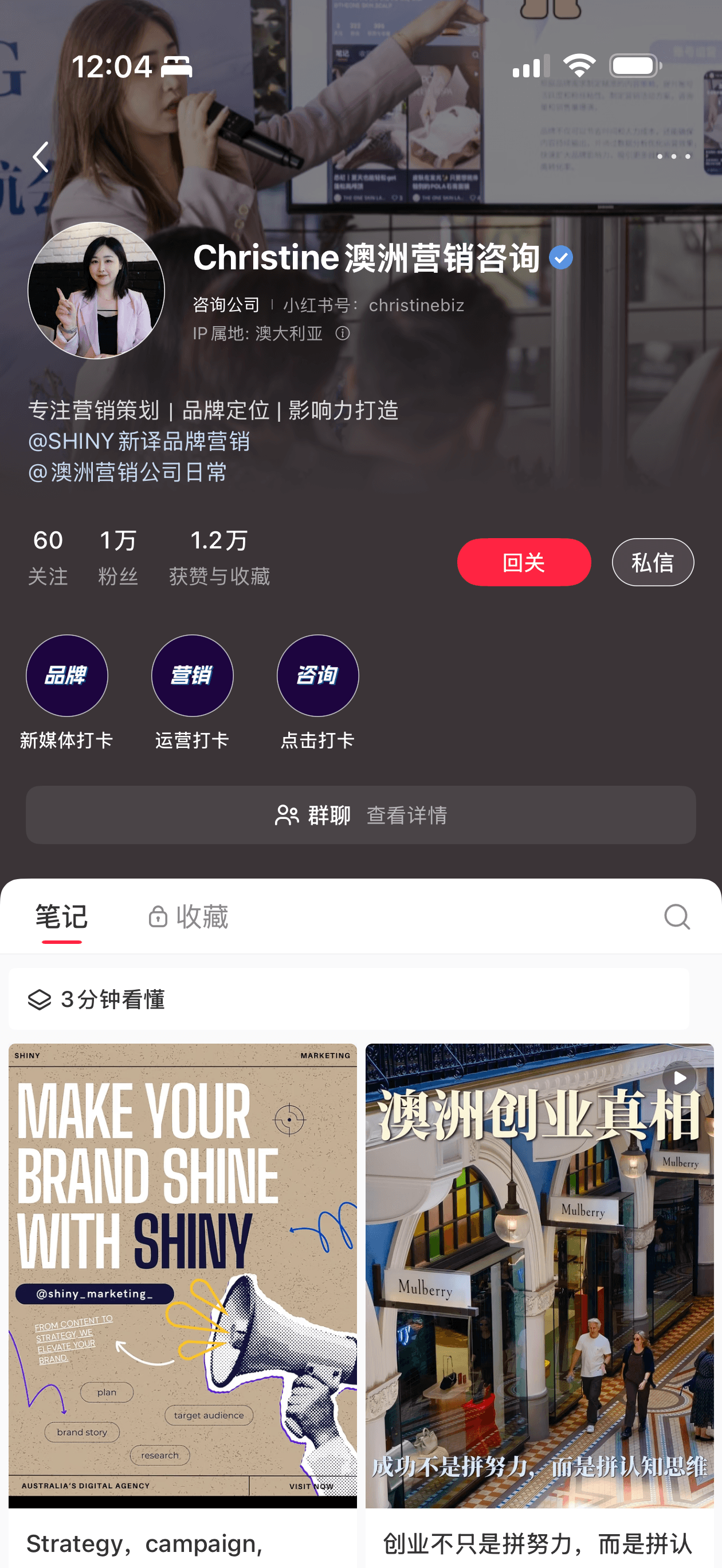This screenshot has height=1568, width=722.
Task: Open the Make Your Brand Shine note
Action: point(183,1275)
